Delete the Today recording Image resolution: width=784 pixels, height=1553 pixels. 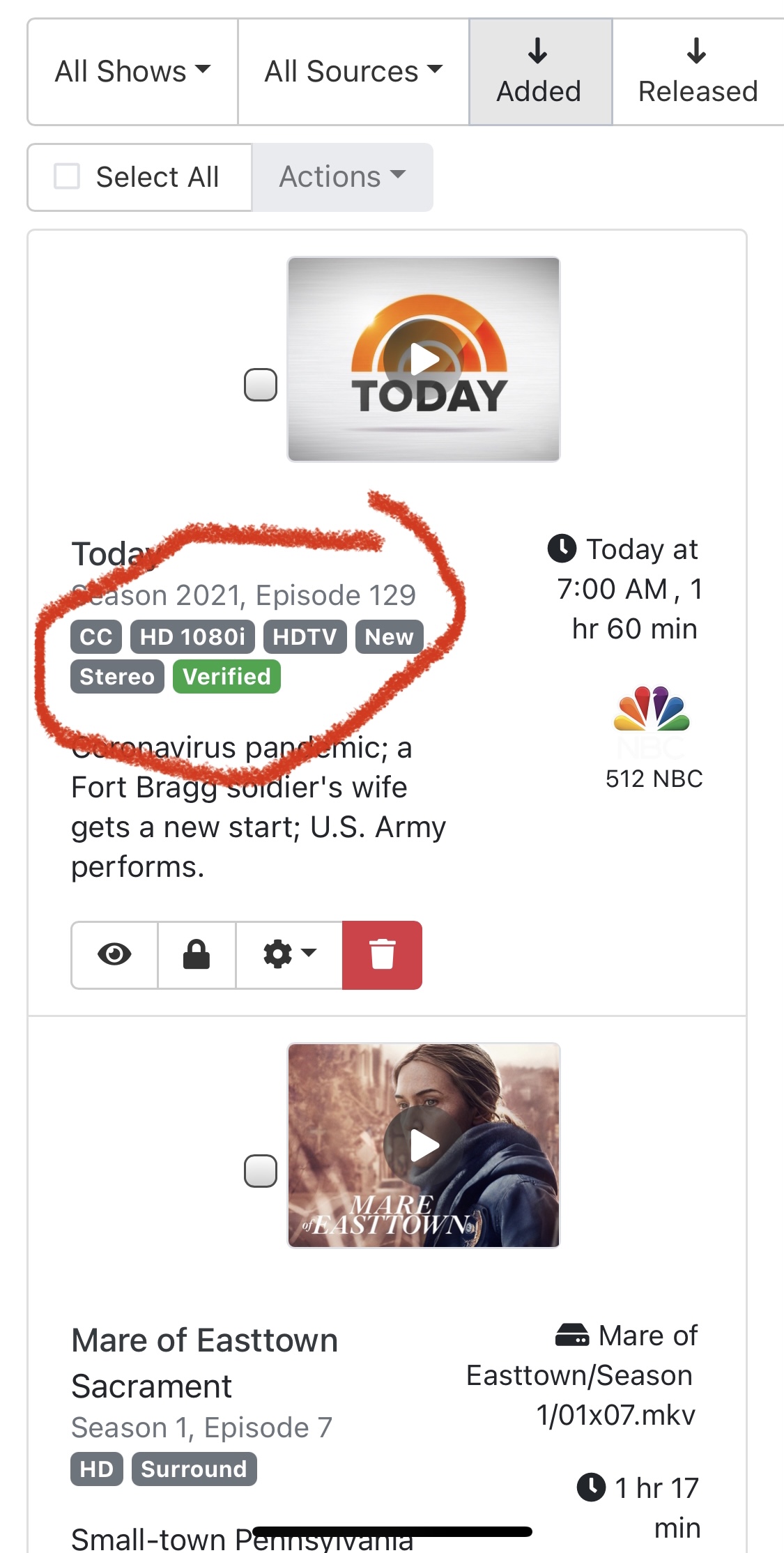click(x=382, y=954)
